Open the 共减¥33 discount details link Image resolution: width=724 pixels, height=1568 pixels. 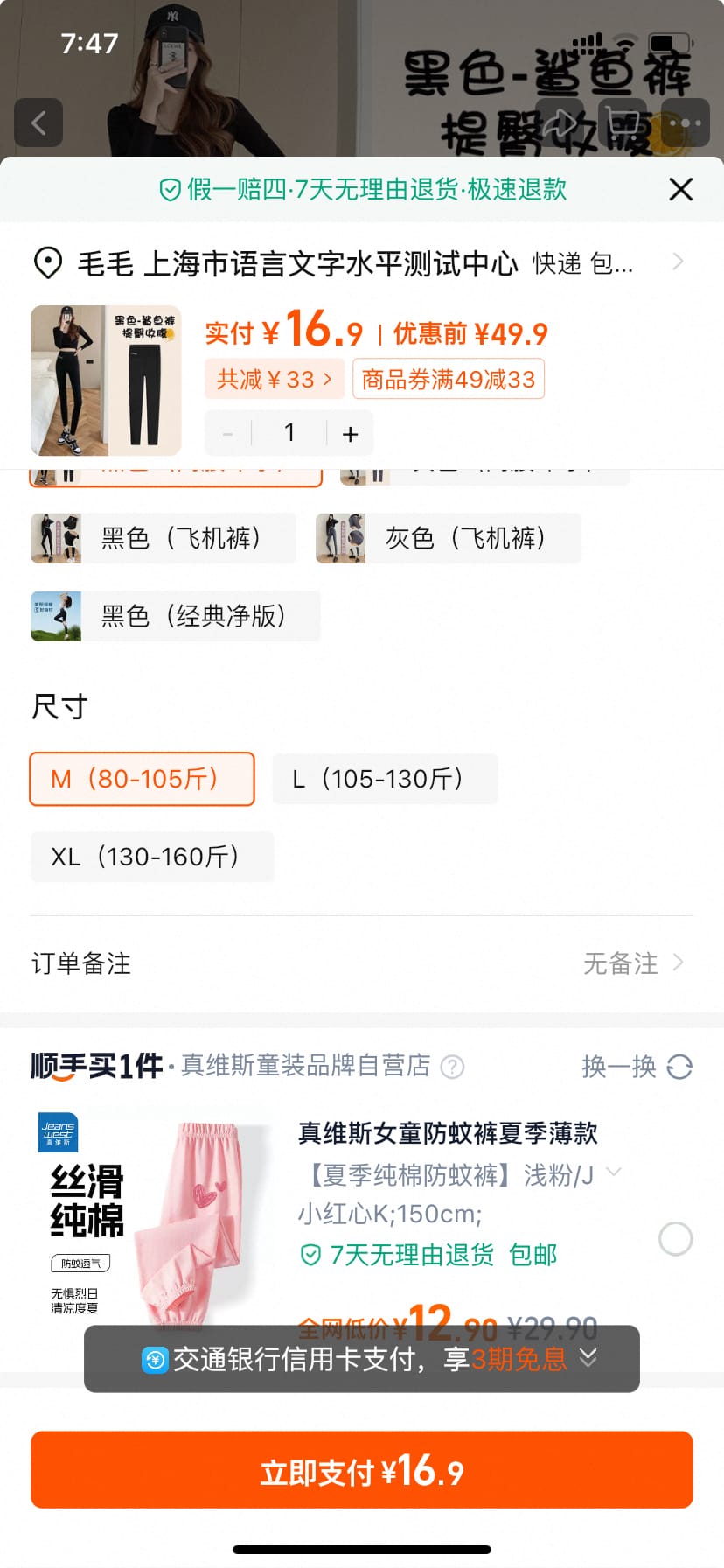coord(275,379)
